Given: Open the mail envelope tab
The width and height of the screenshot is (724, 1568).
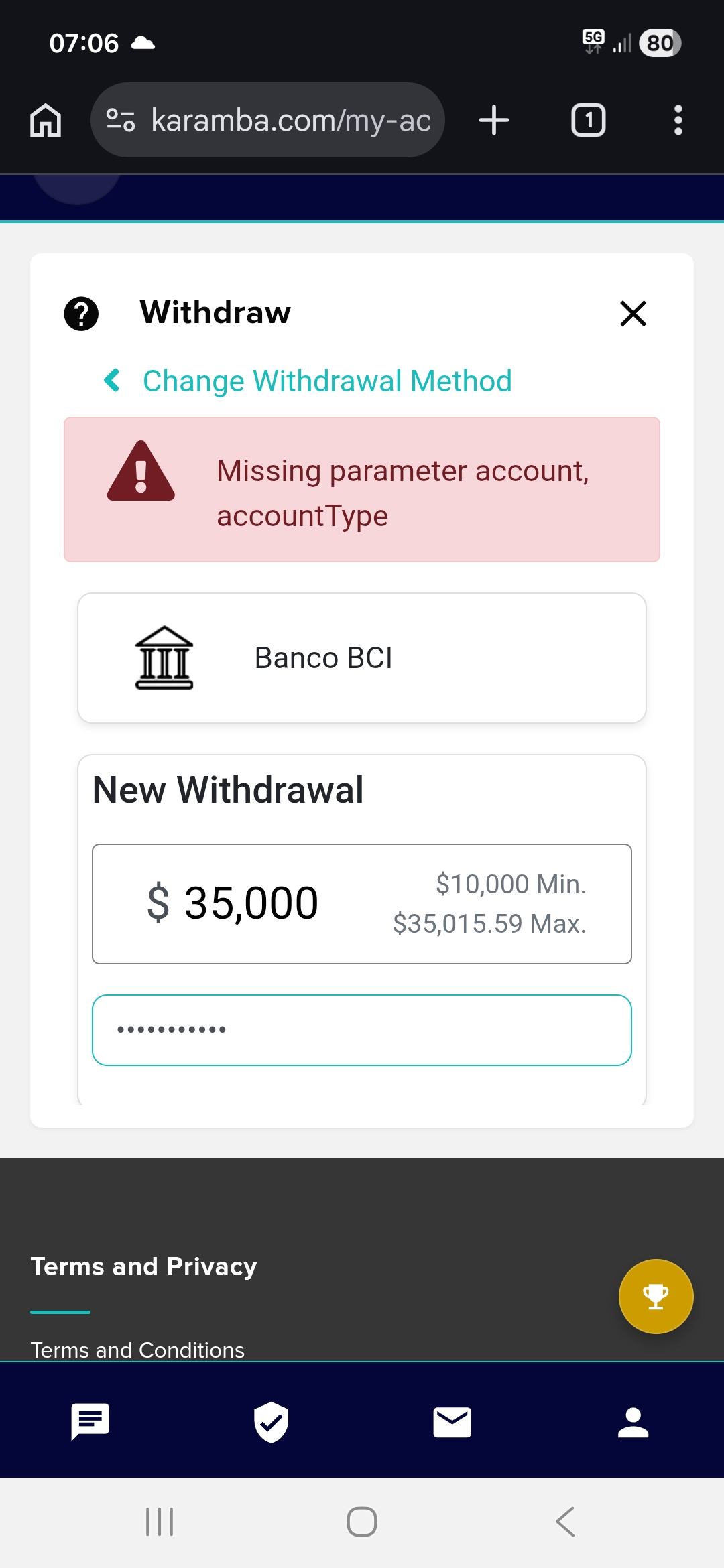Looking at the screenshot, I should click(x=452, y=1422).
